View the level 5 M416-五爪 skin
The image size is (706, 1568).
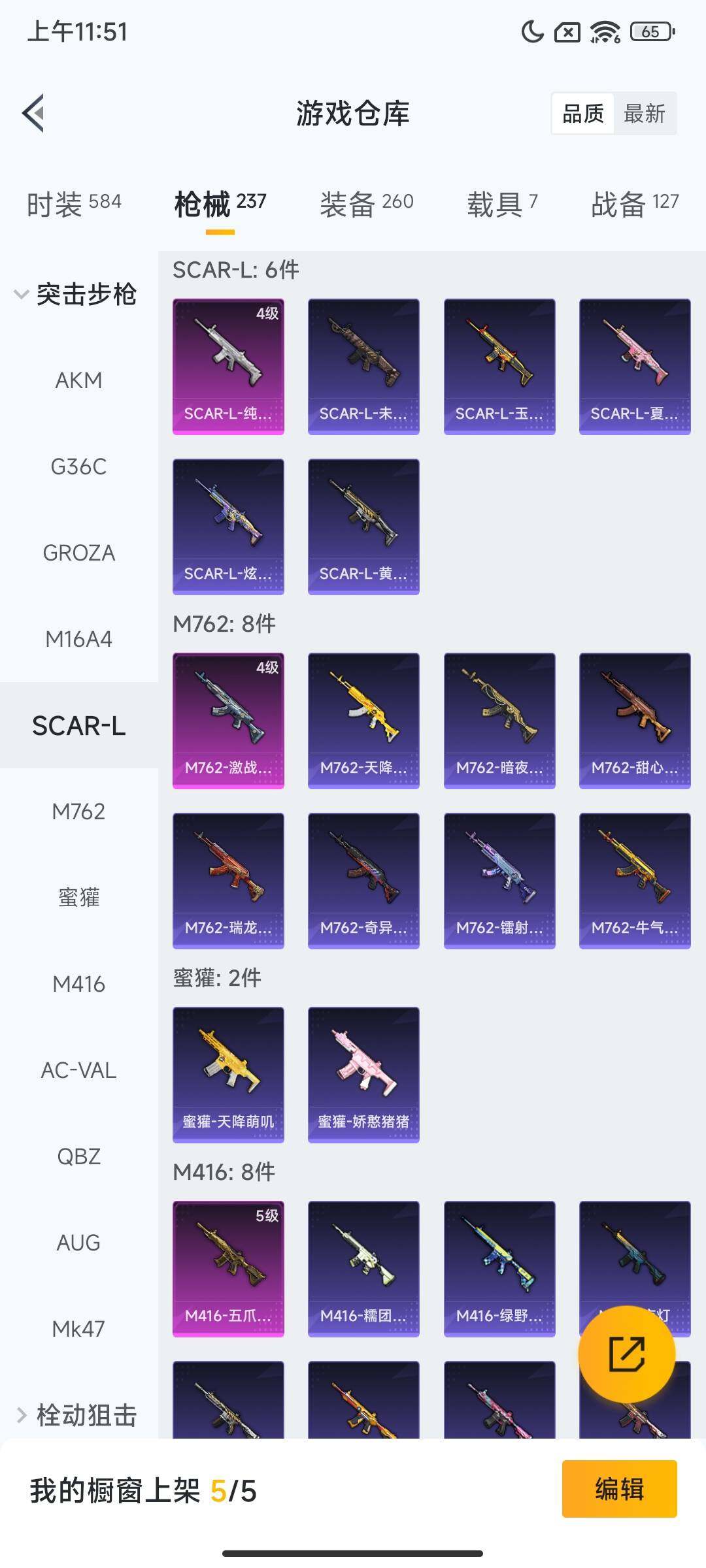pos(228,1268)
